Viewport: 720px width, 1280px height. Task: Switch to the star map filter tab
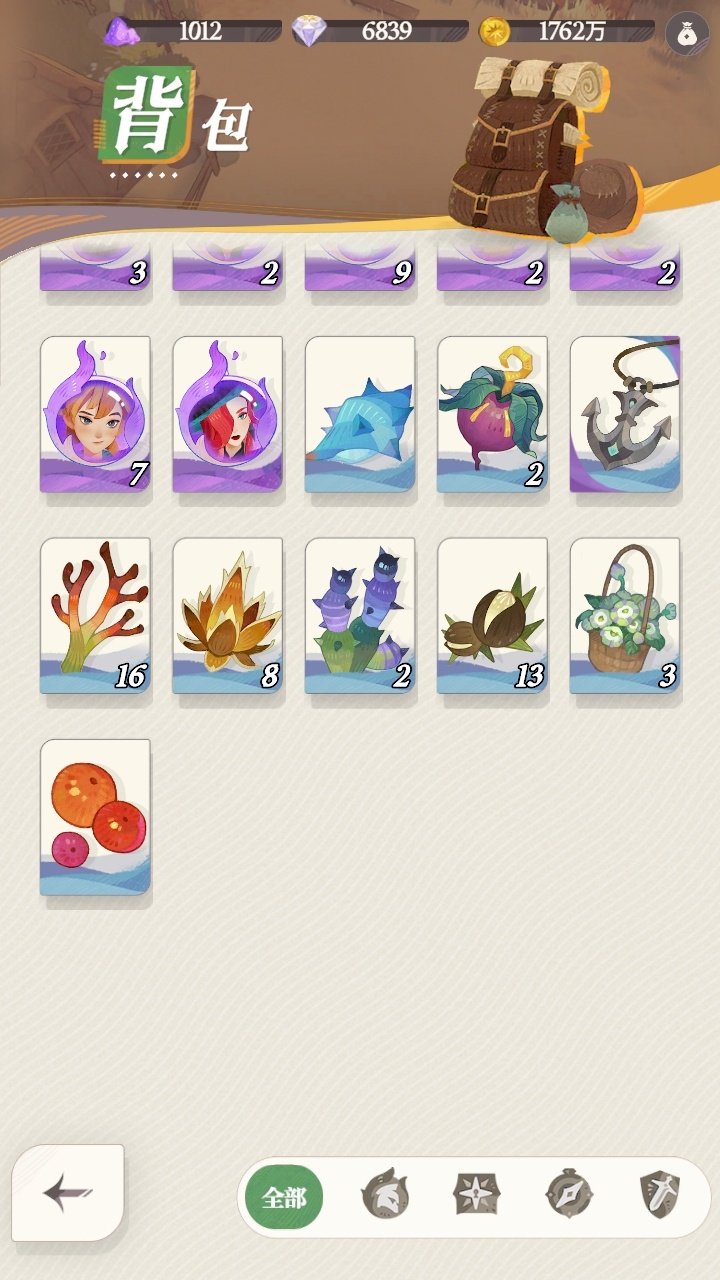[x=477, y=1194]
